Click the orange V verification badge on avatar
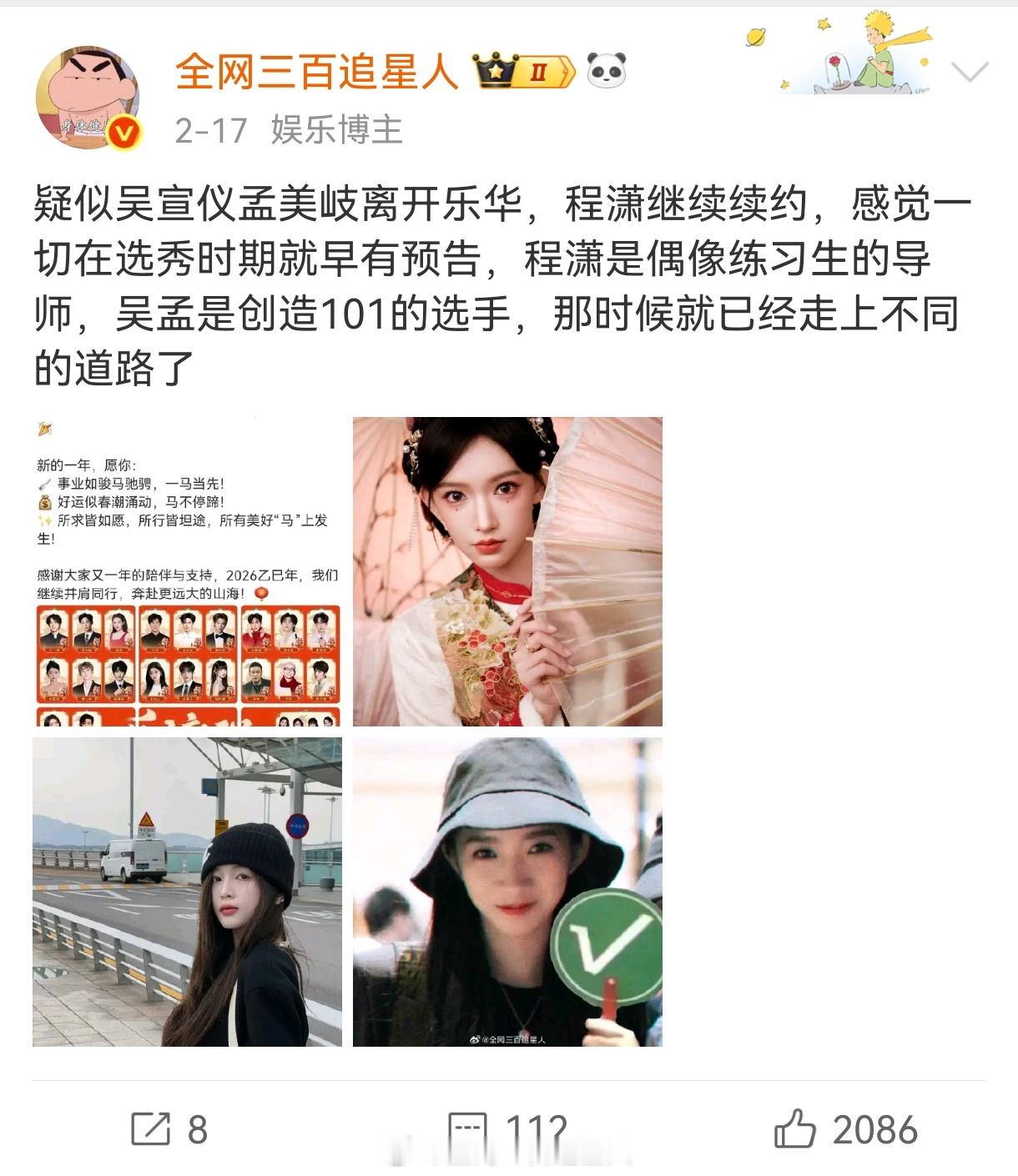Image resolution: width=1018 pixels, height=1176 pixels. coord(122,131)
